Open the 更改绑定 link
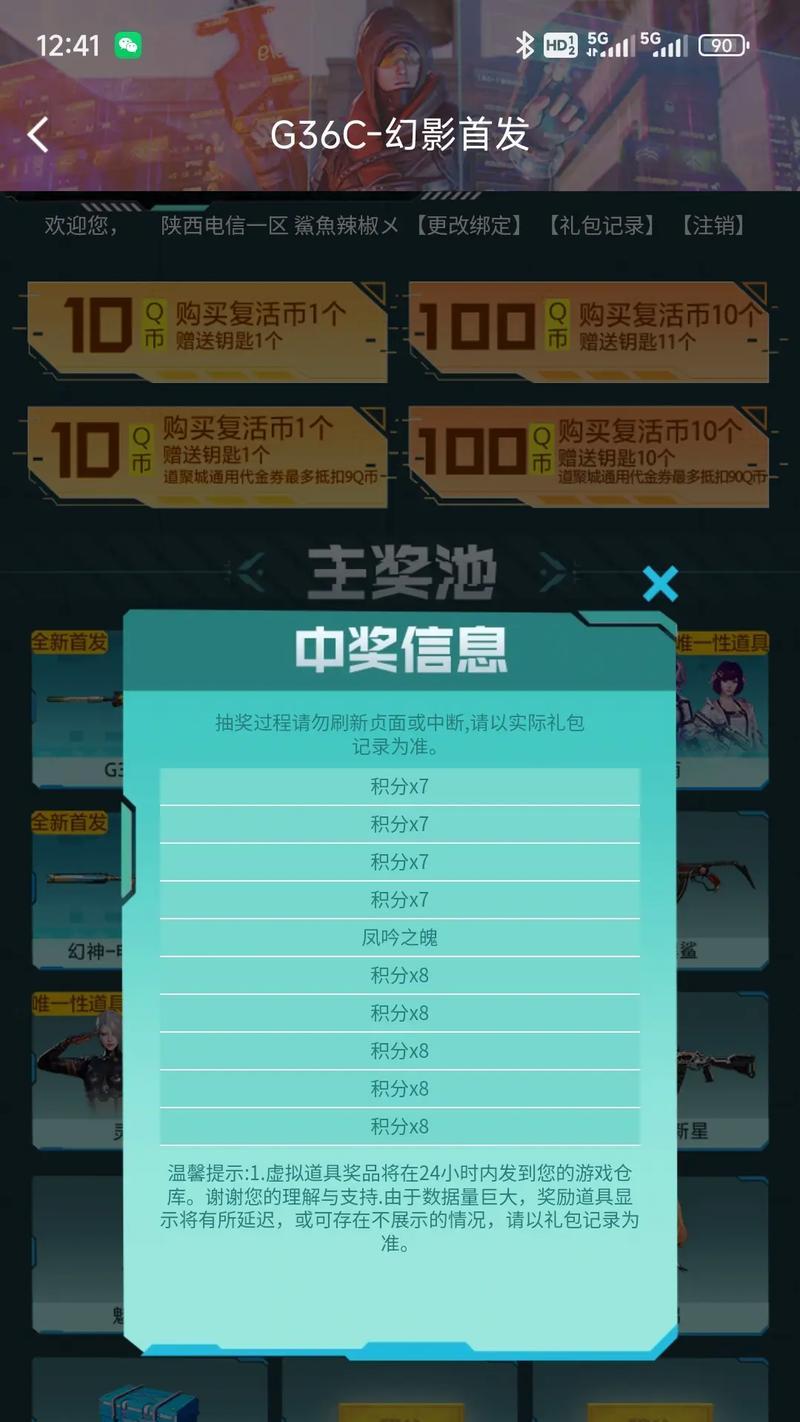 468,226
